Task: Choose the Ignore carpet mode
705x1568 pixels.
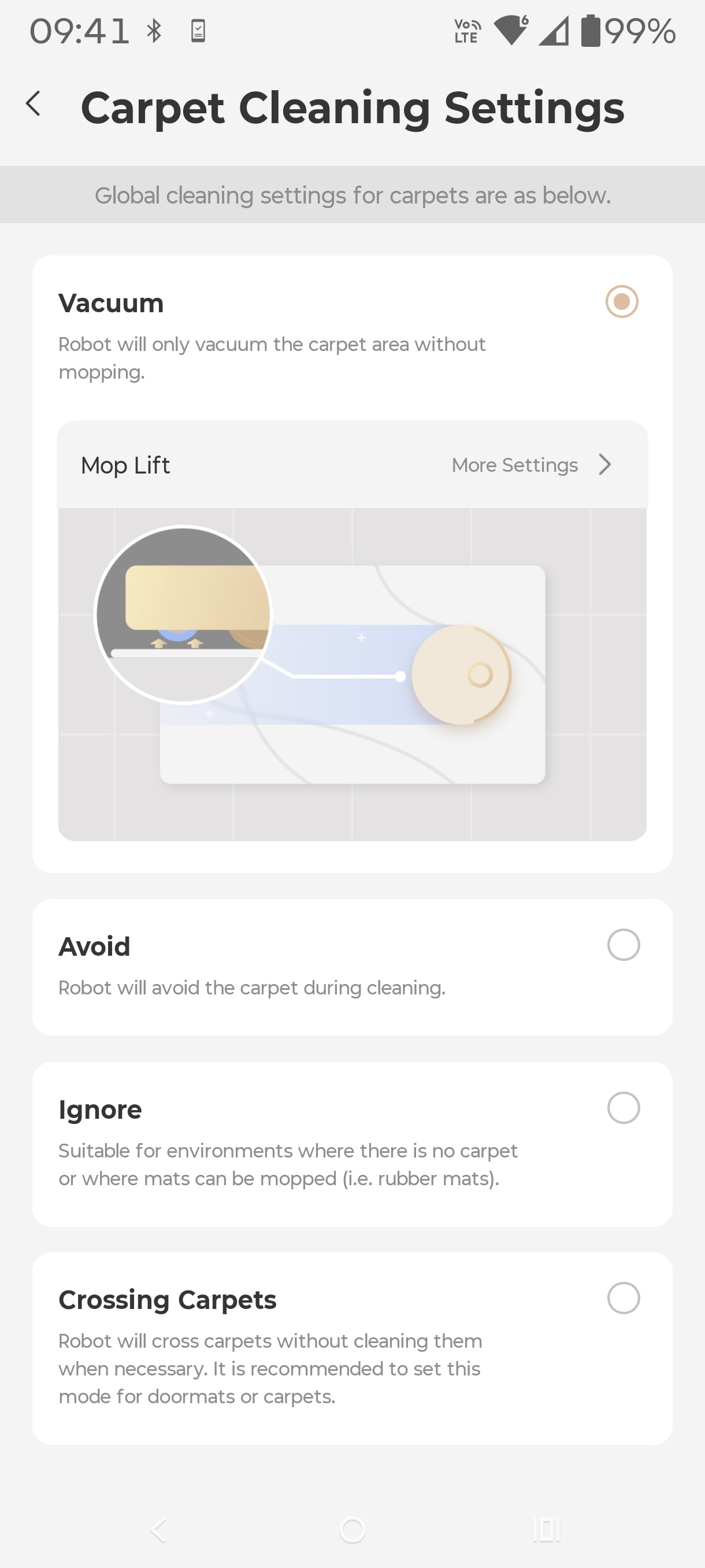Action: (x=623, y=1108)
